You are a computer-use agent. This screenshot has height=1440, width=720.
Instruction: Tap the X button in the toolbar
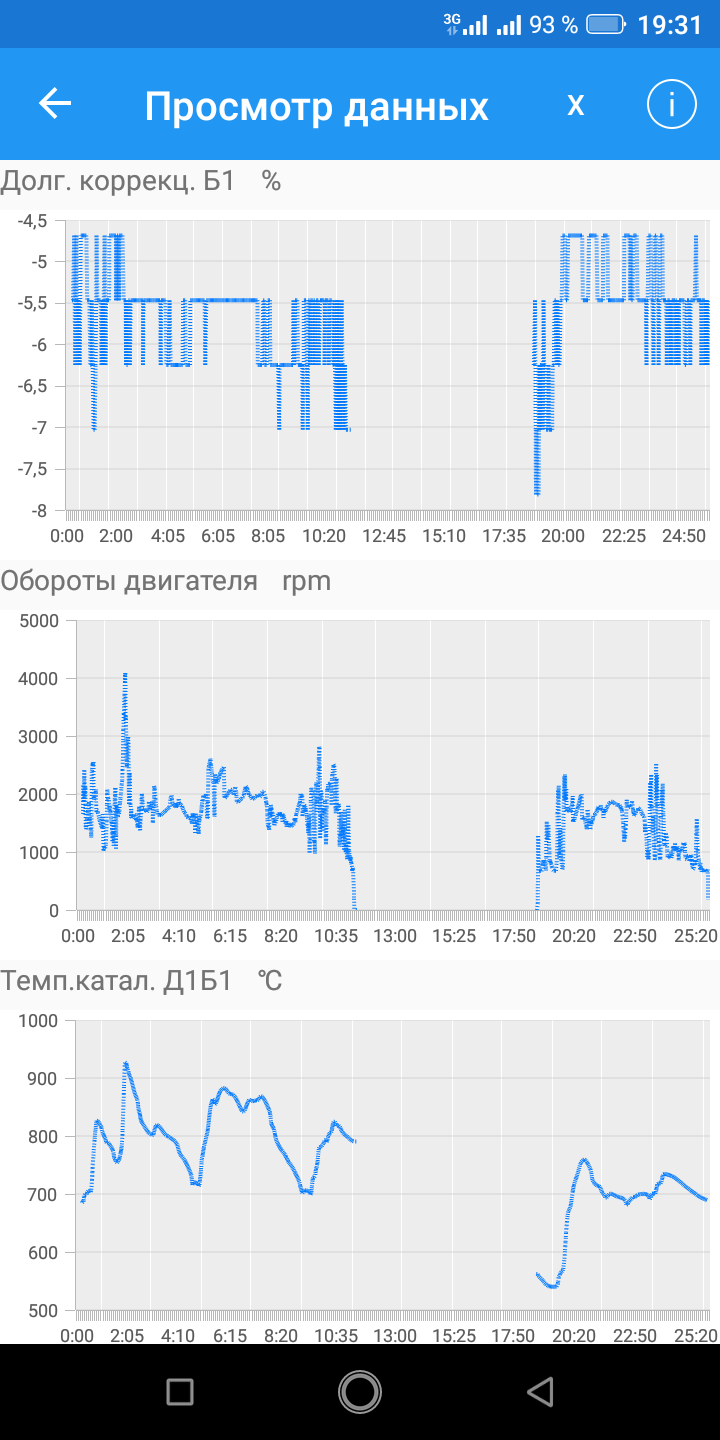[576, 104]
